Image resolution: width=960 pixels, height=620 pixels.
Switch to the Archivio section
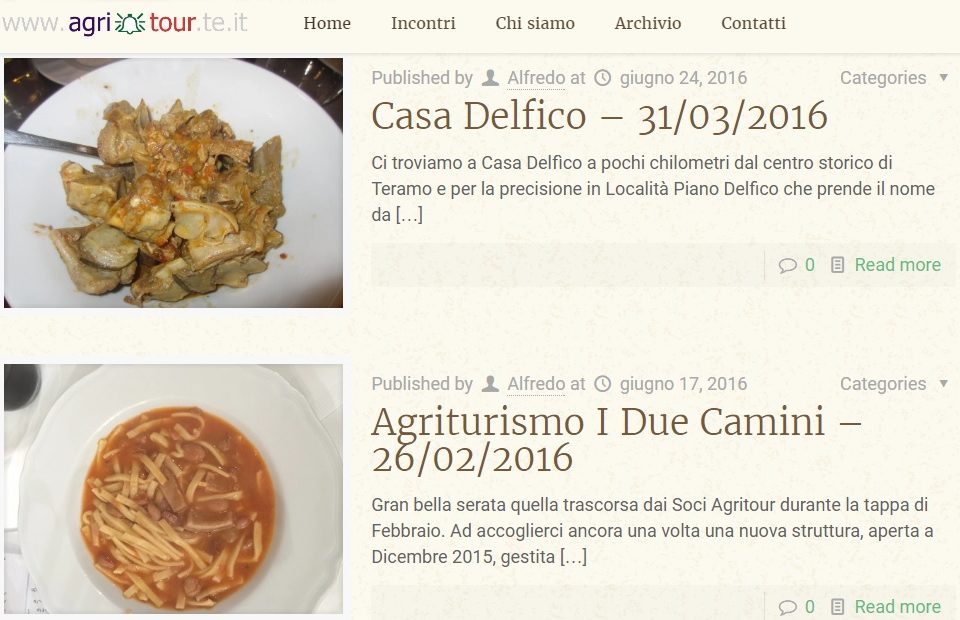648,23
